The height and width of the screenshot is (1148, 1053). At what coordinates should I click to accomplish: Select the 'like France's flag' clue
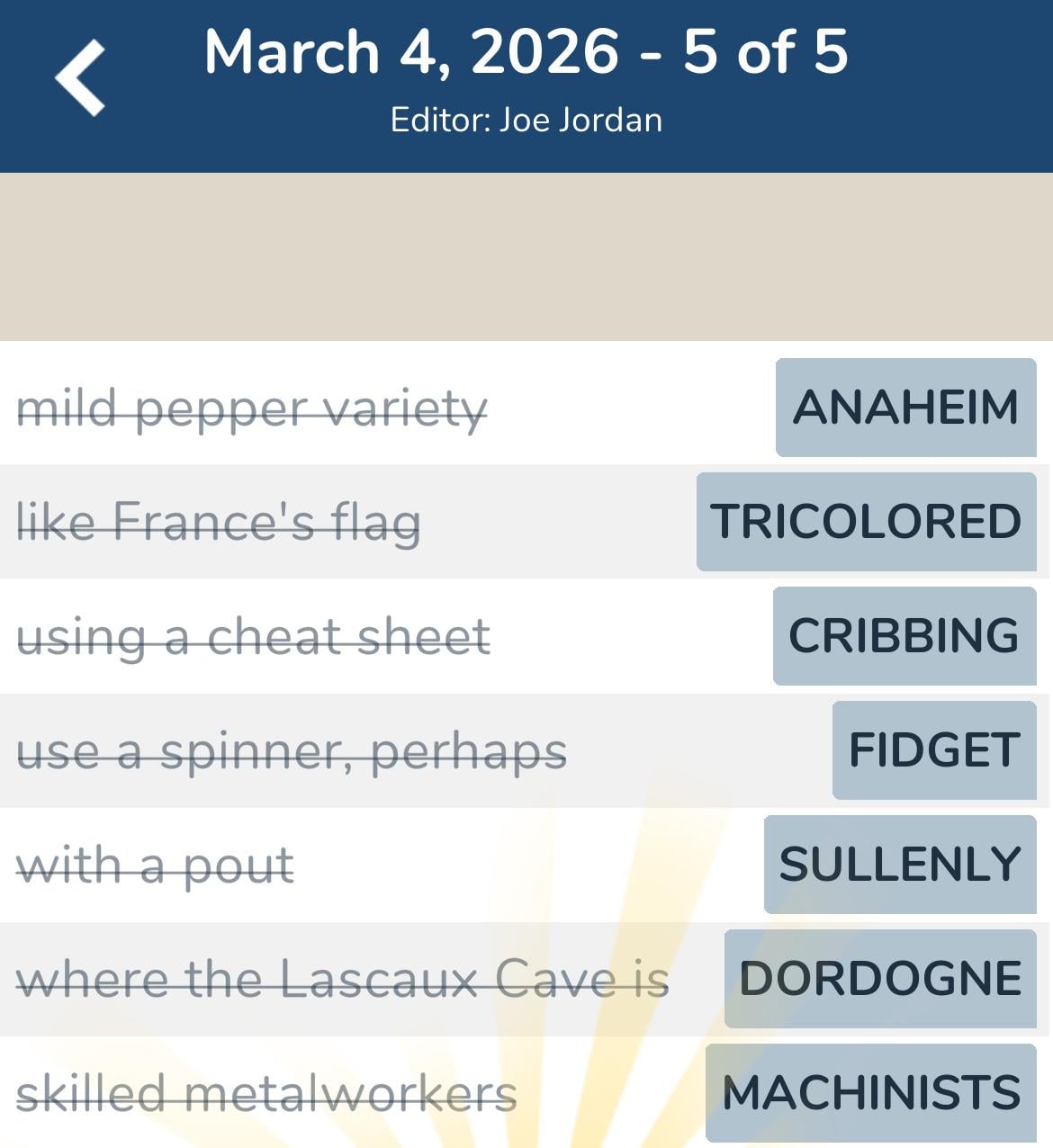pyautogui.click(x=216, y=524)
